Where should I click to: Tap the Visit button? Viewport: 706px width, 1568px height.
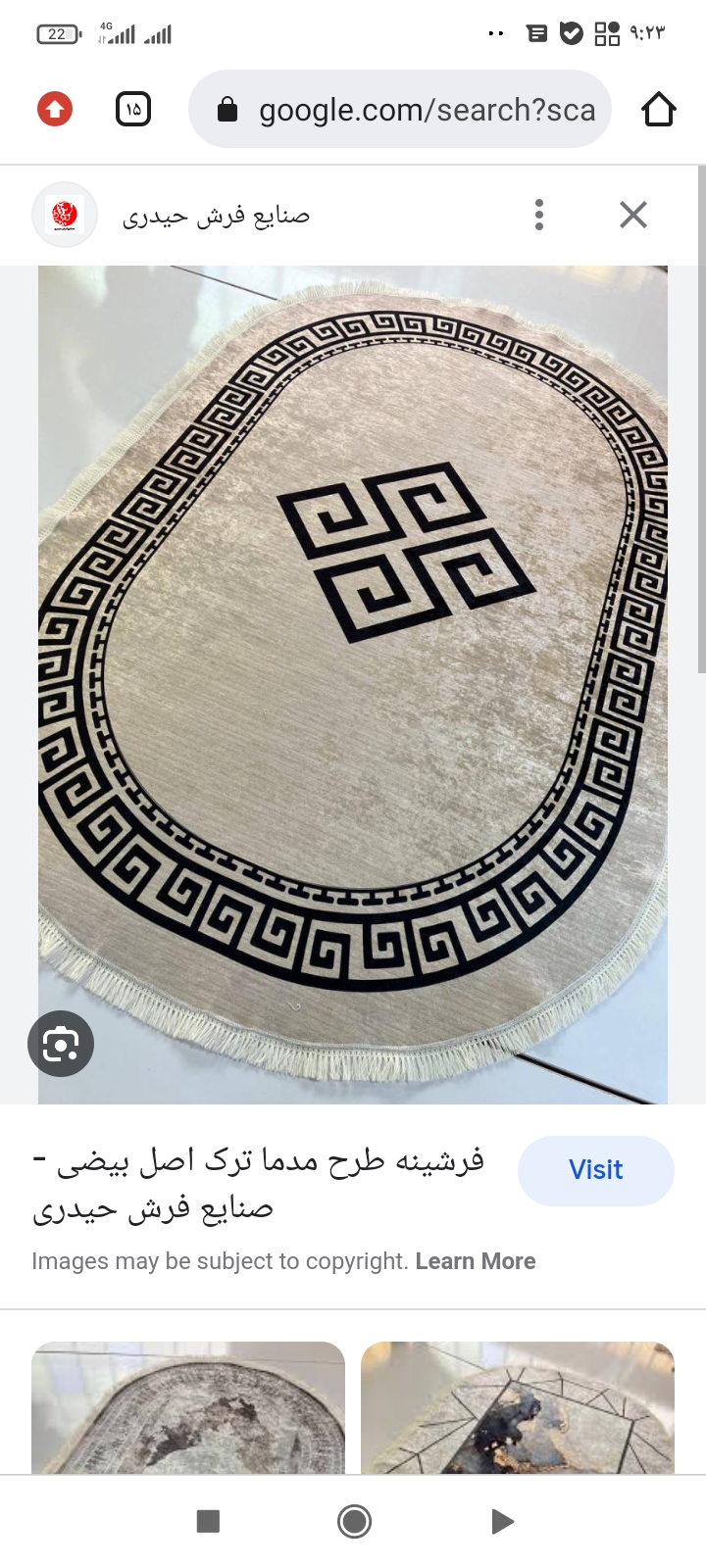(595, 1170)
